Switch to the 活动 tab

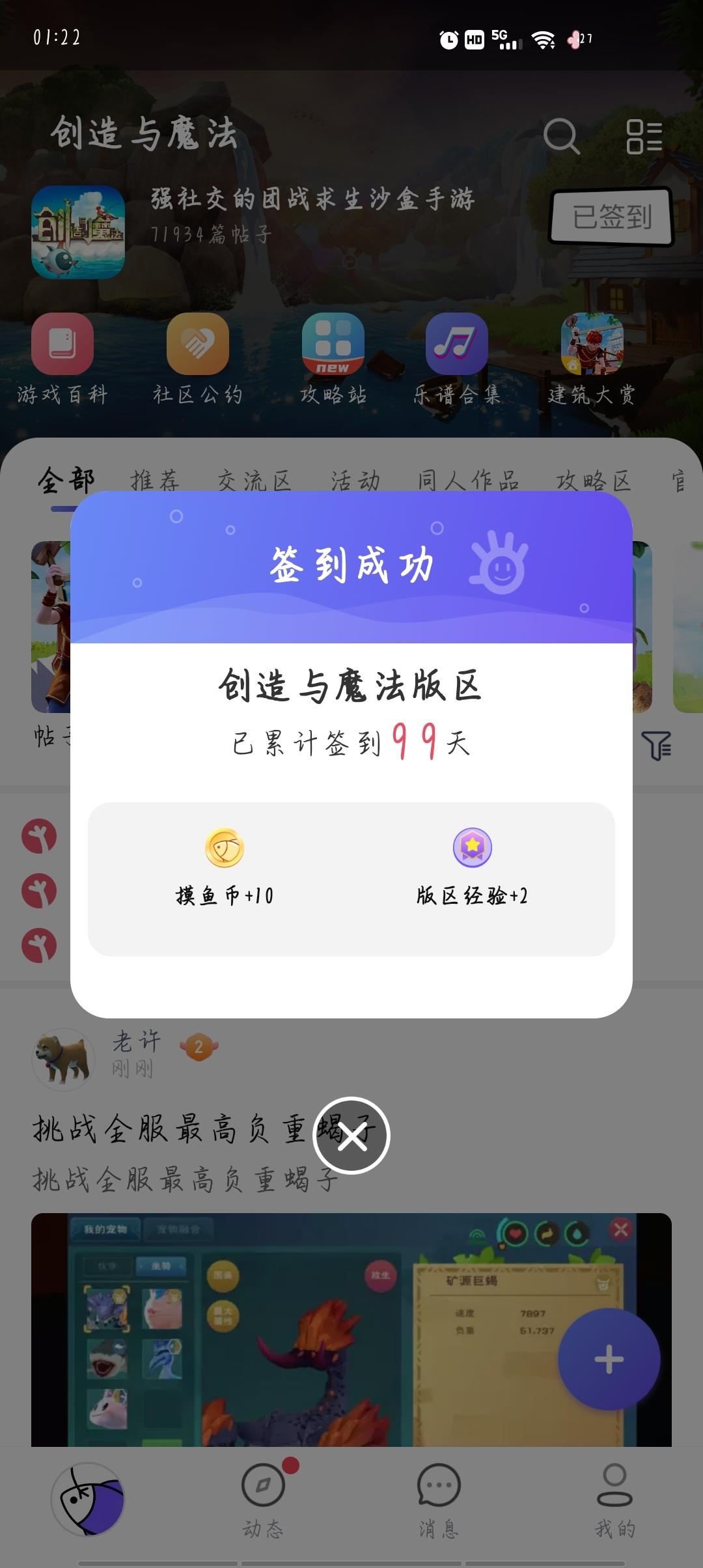355,481
